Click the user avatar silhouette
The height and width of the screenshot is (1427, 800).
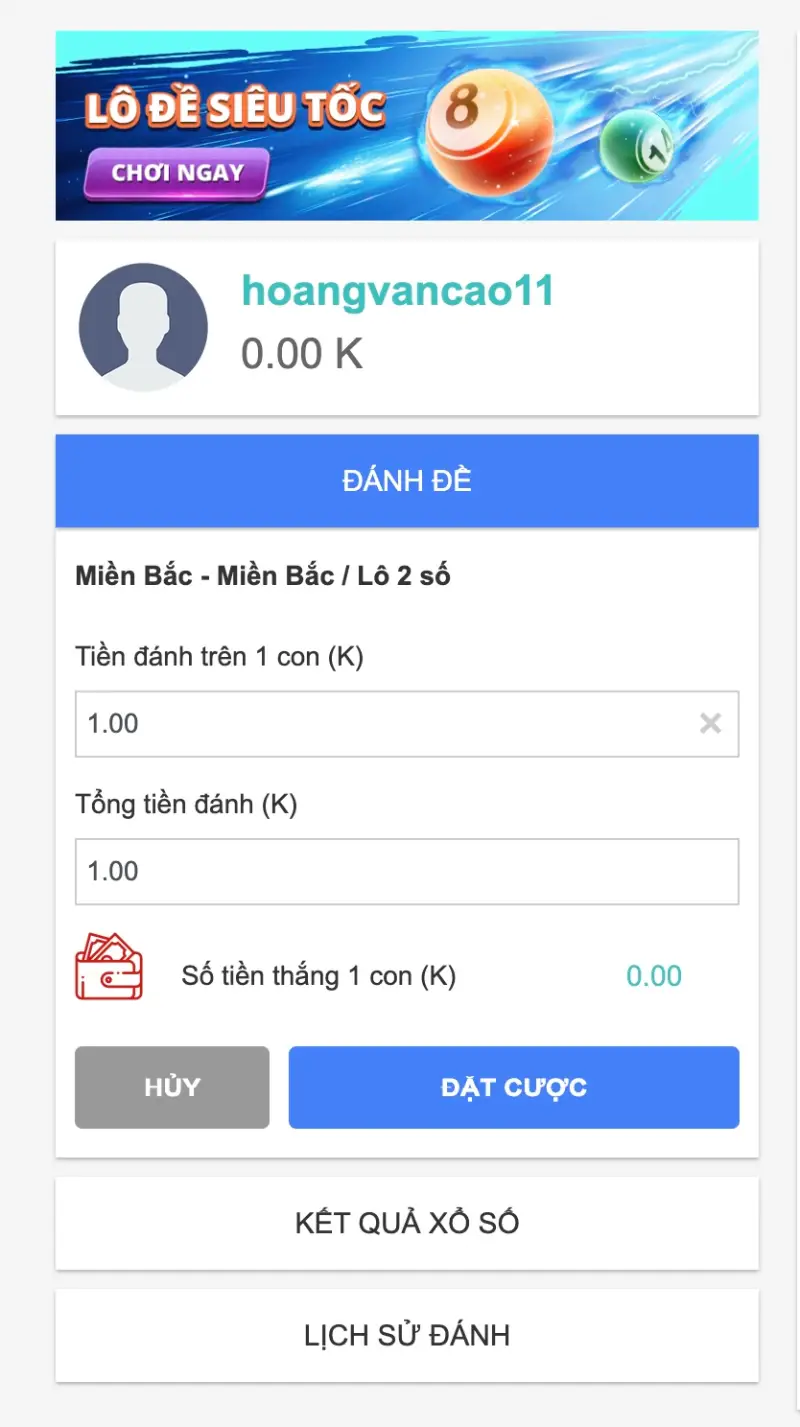[143, 326]
